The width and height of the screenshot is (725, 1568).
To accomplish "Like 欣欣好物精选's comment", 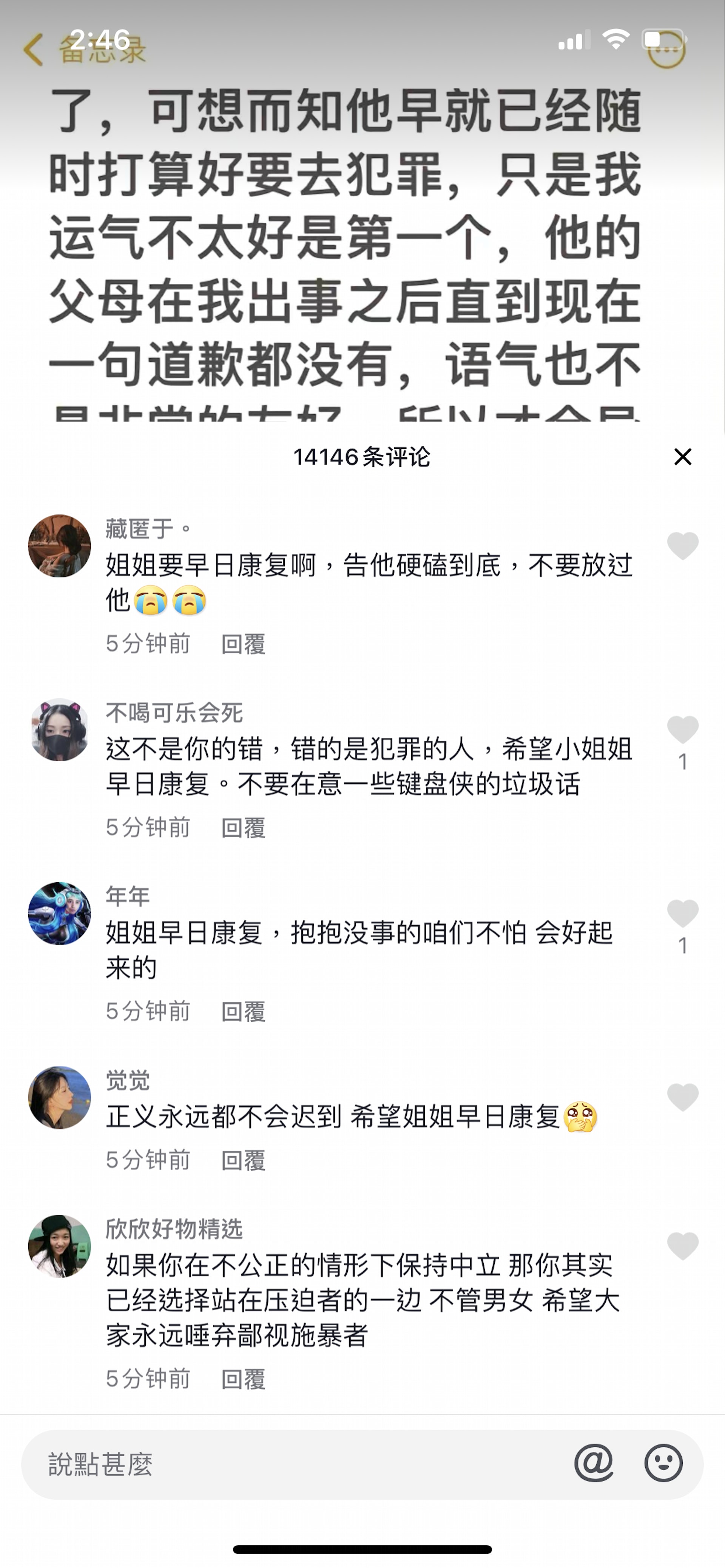I will coord(682,1245).
